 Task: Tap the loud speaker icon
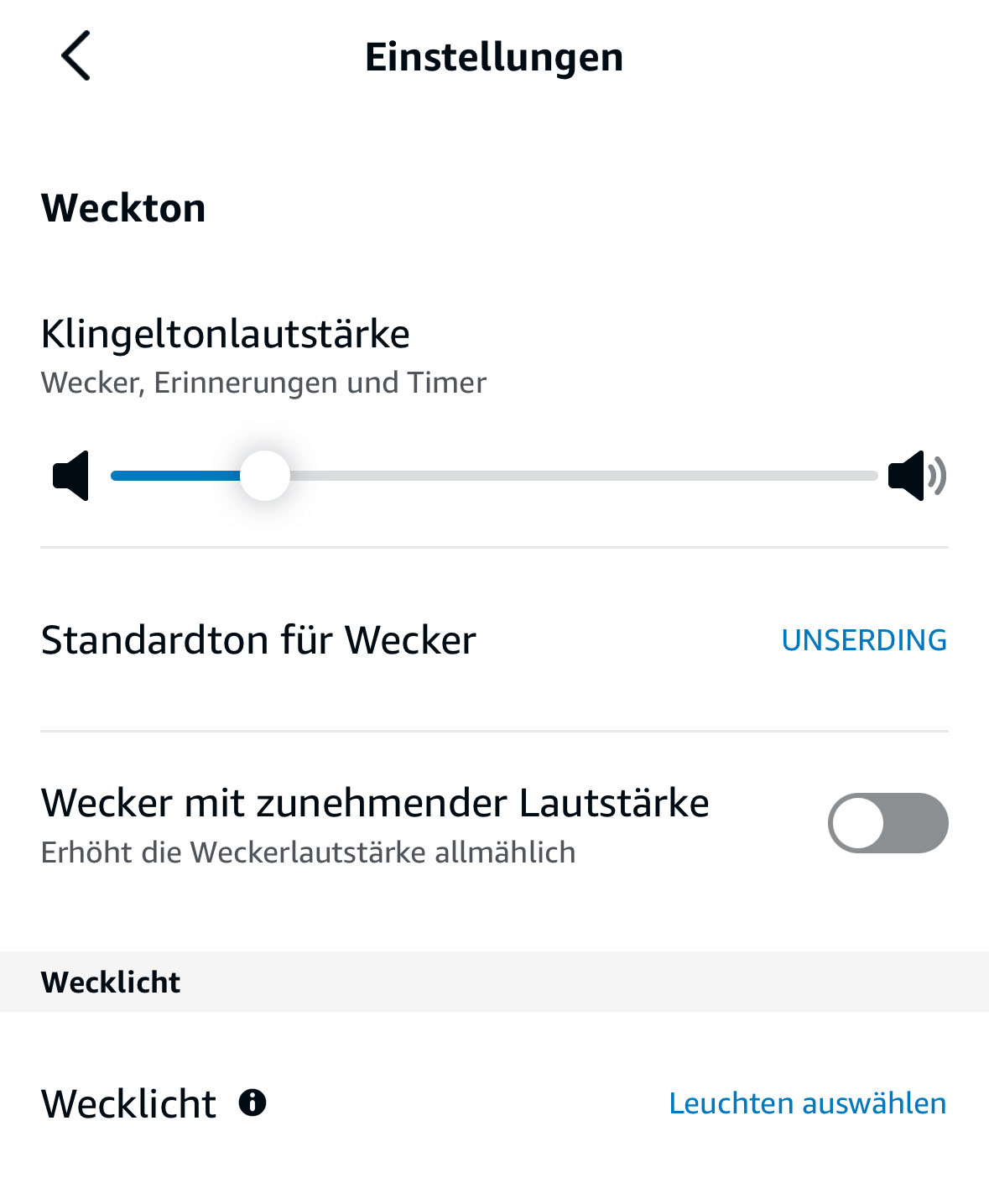tap(917, 476)
